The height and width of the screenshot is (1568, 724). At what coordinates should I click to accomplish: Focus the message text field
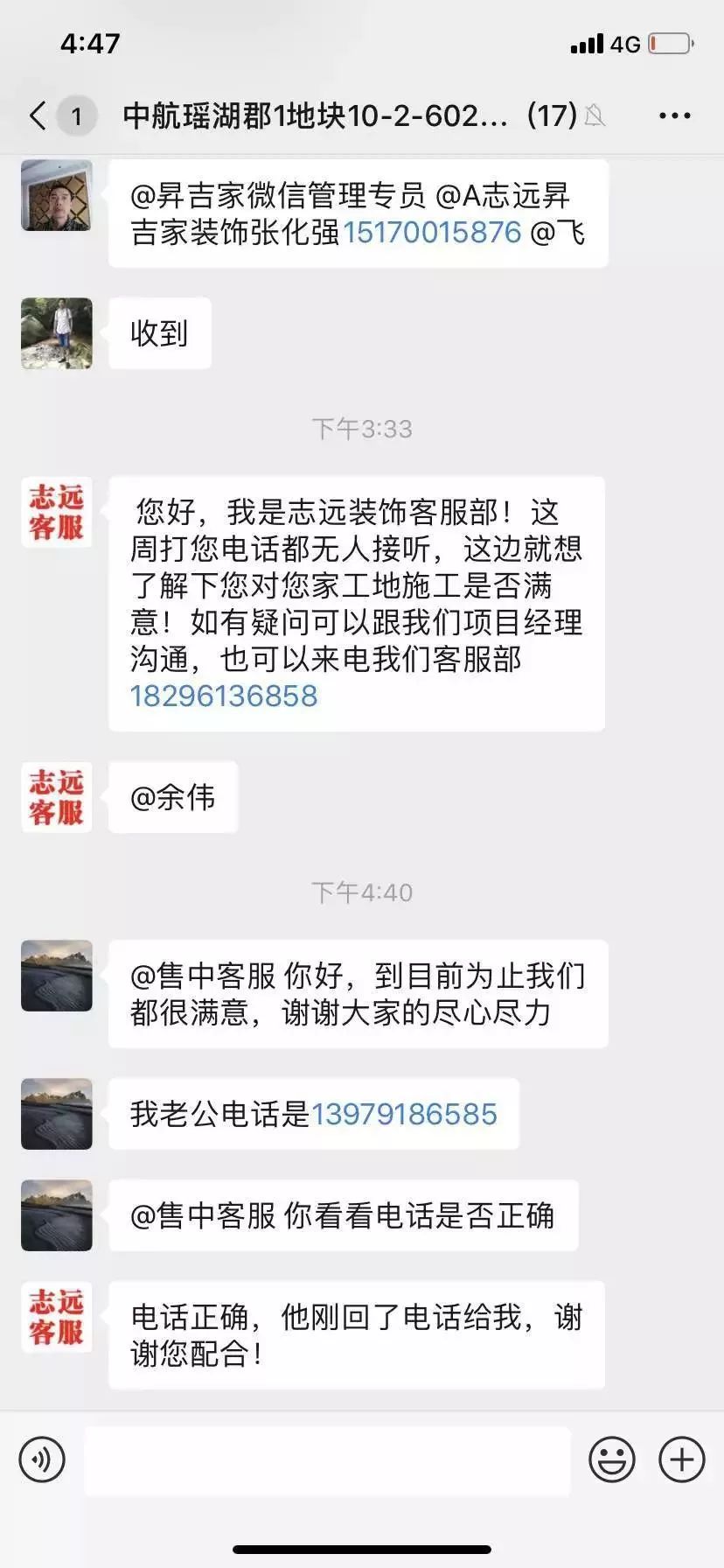click(x=327, y=1459)
